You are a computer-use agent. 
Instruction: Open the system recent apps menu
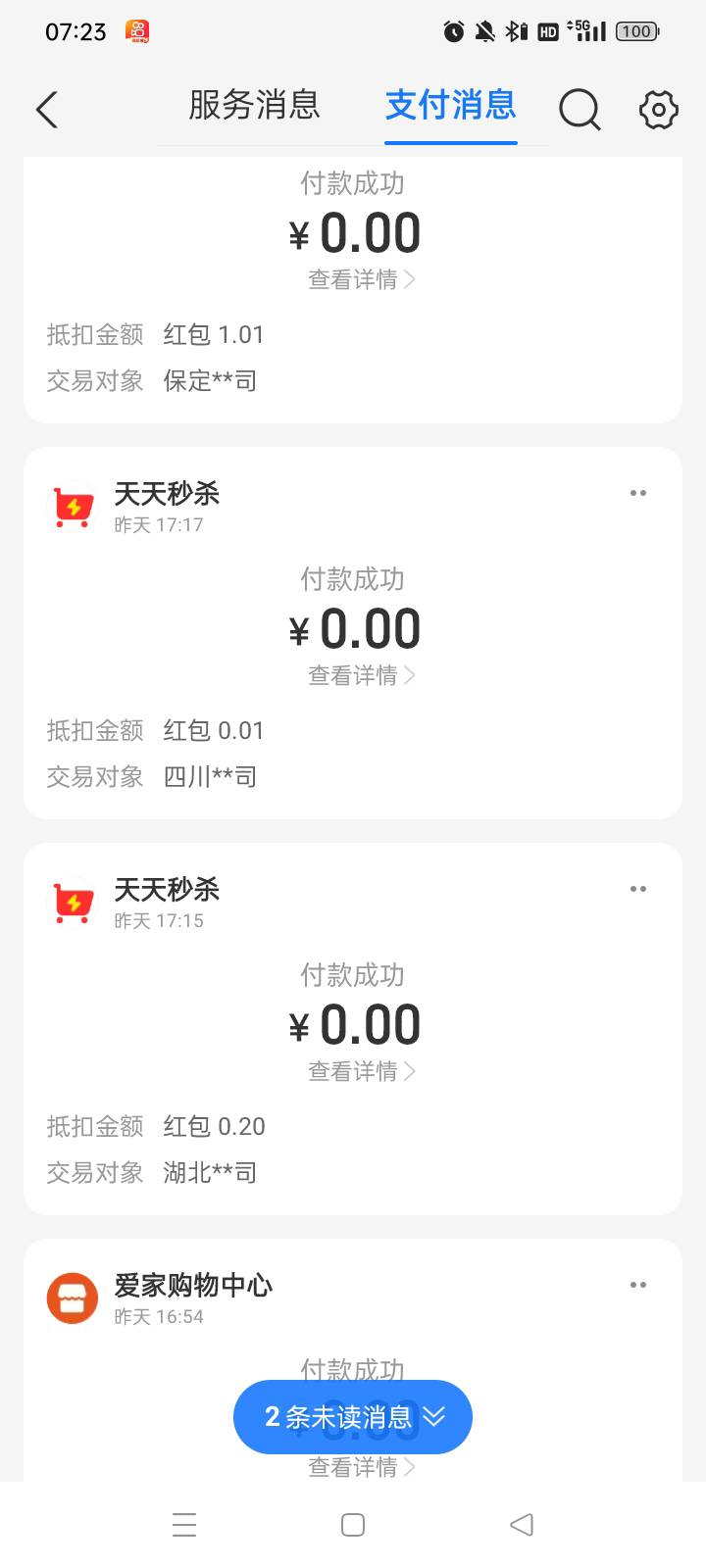184,1525
